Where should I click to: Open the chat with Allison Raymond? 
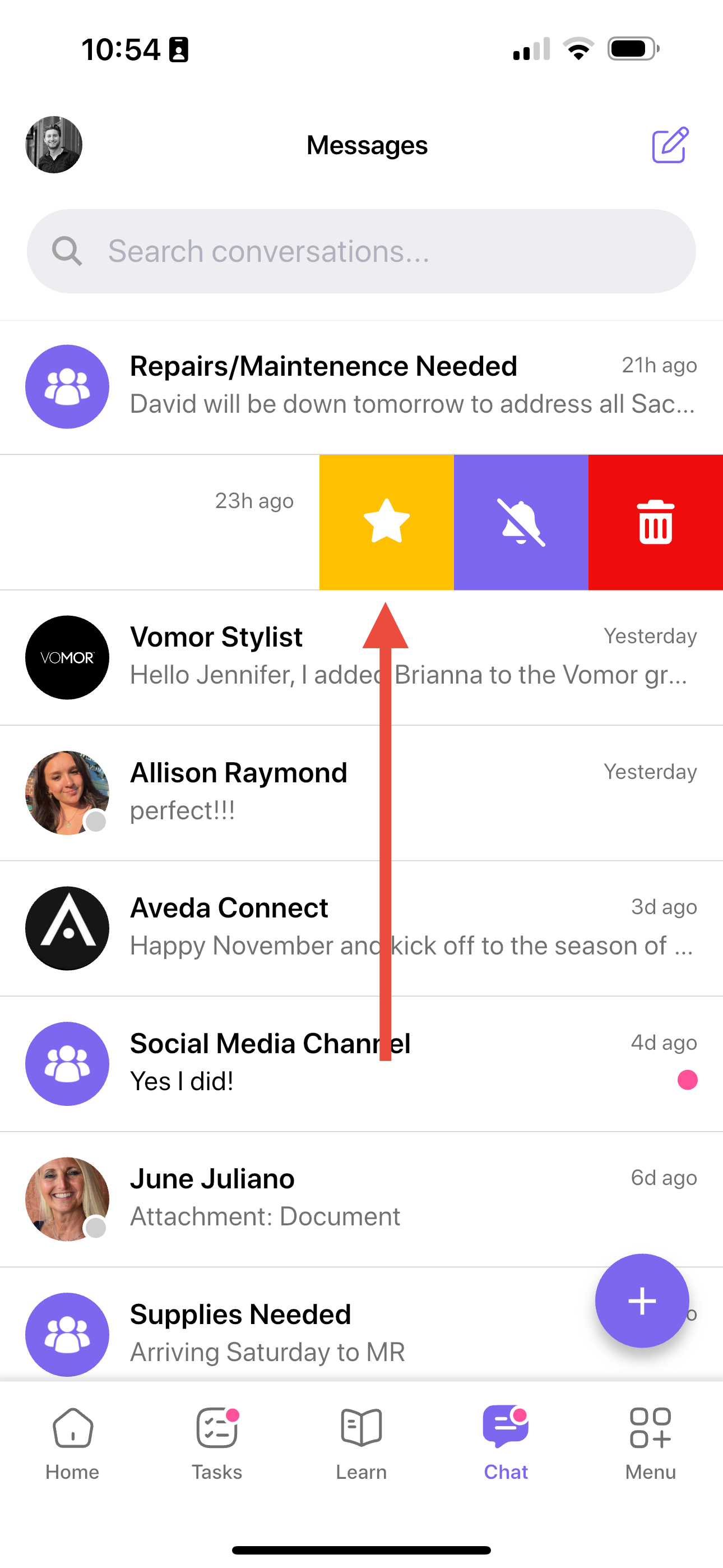click(361, 793)
